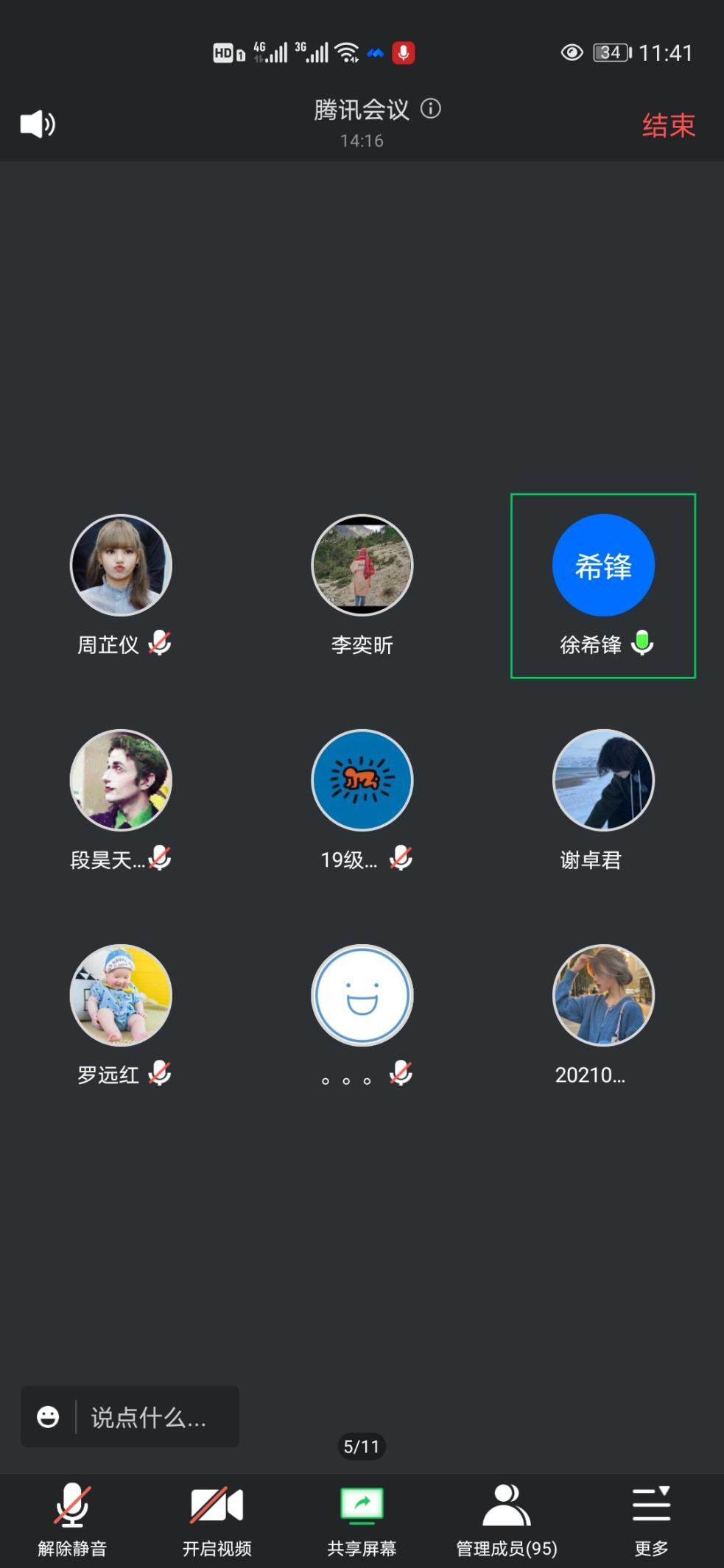Image resolution: width=724 pixels, height=1568 pixels.
Task: Select participant 李奕昕
Action: pos(362,566)
